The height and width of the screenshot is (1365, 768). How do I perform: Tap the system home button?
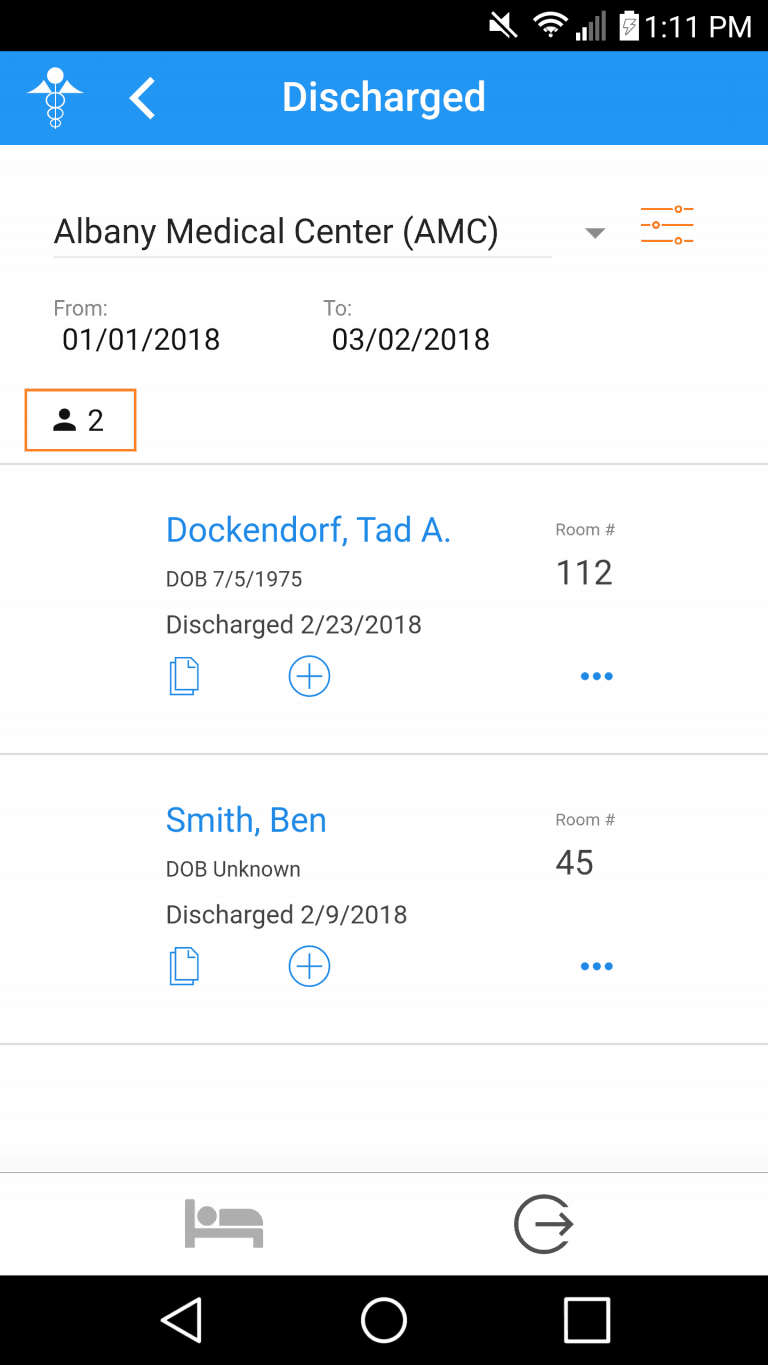click(384, 1320)
